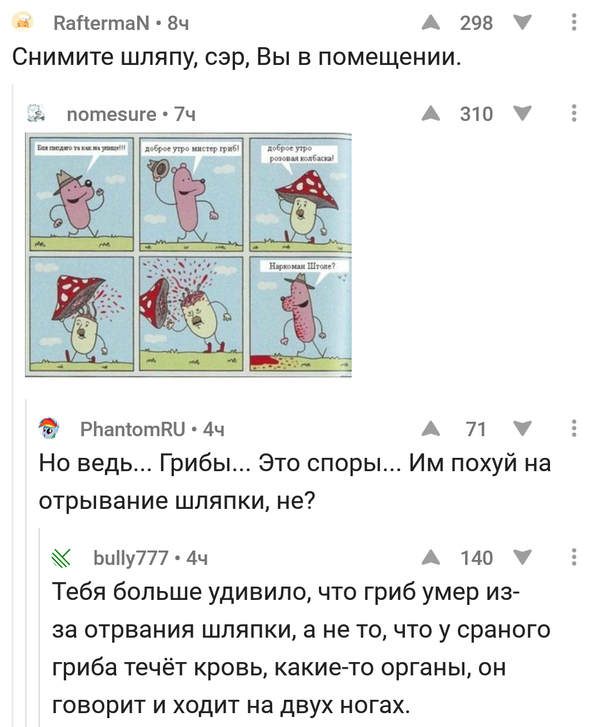Open the comic image in nomesure's comment
600x727 pixels.
click(188, 254)
